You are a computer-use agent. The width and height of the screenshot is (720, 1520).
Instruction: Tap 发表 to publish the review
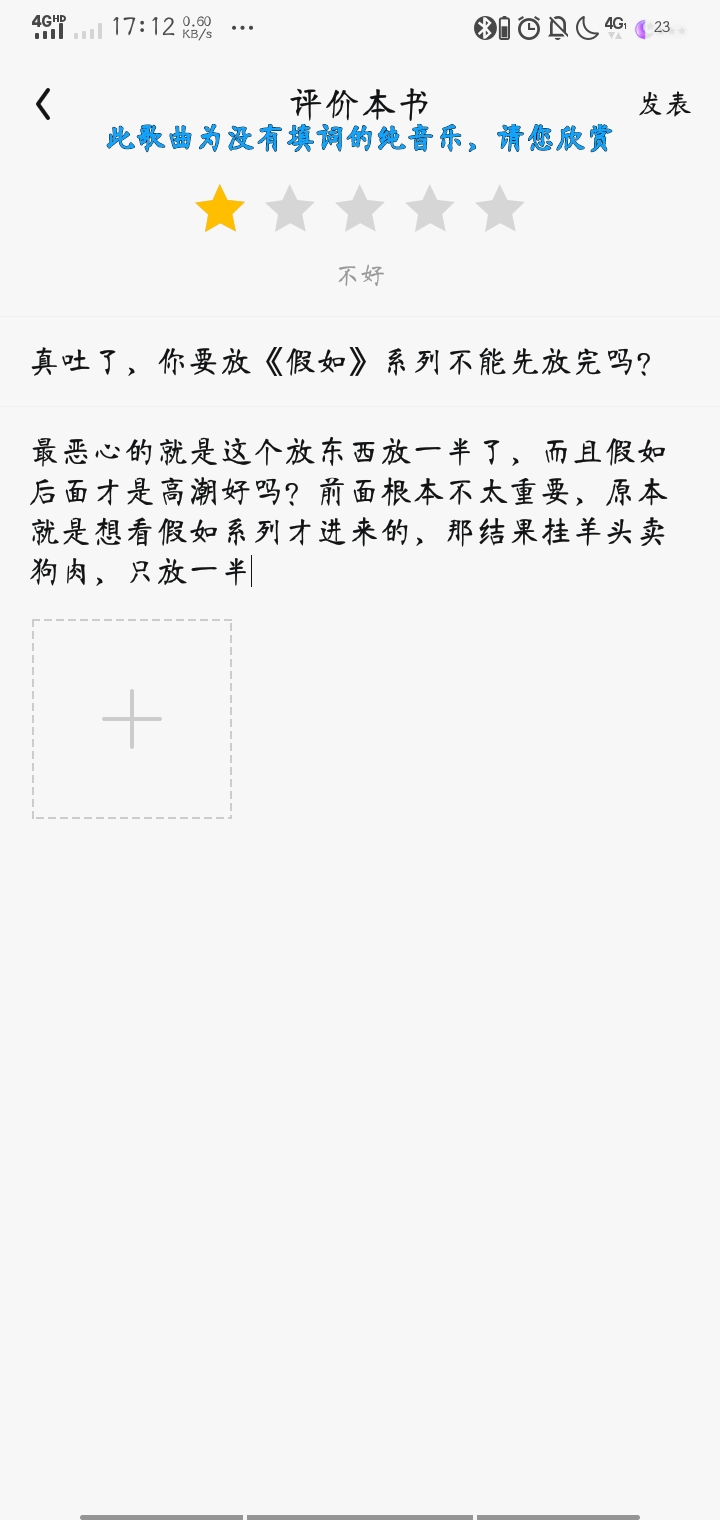click(665, 104)
